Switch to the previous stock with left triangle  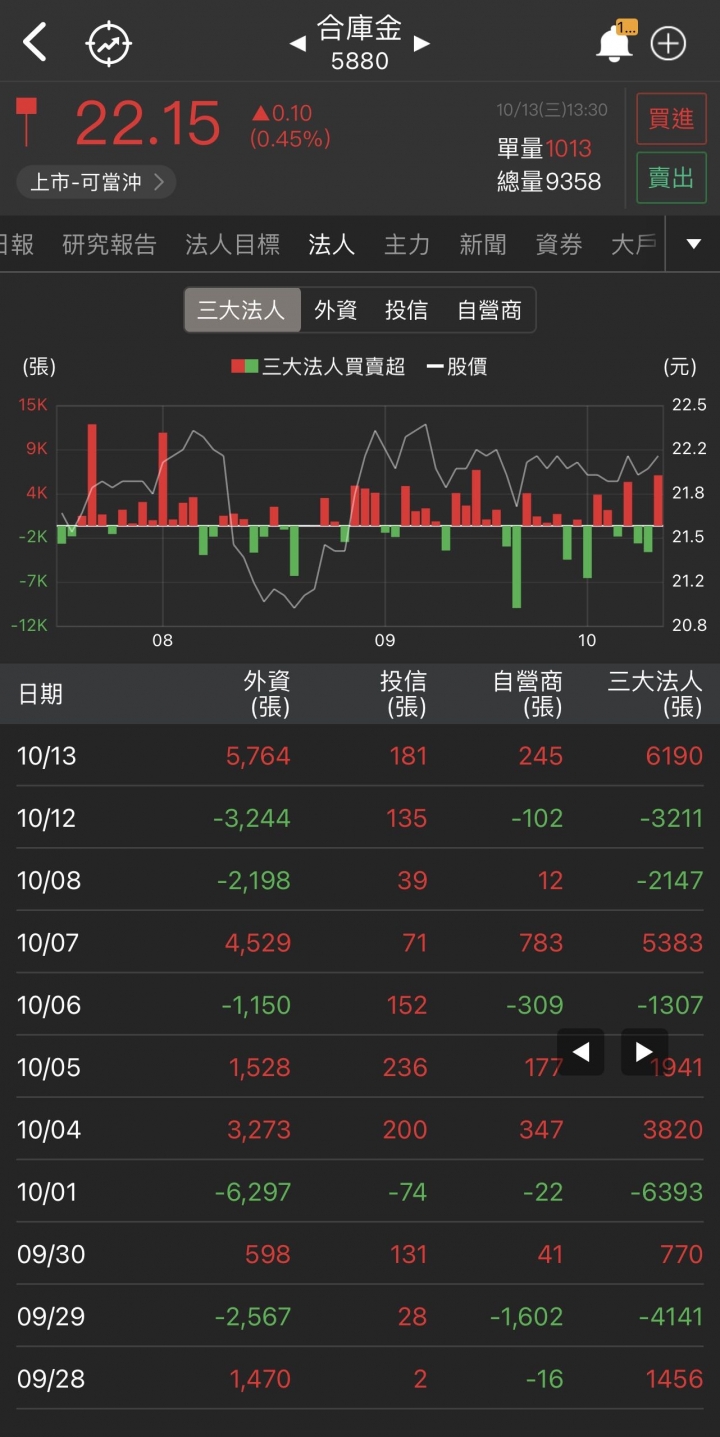click(297, 44)
